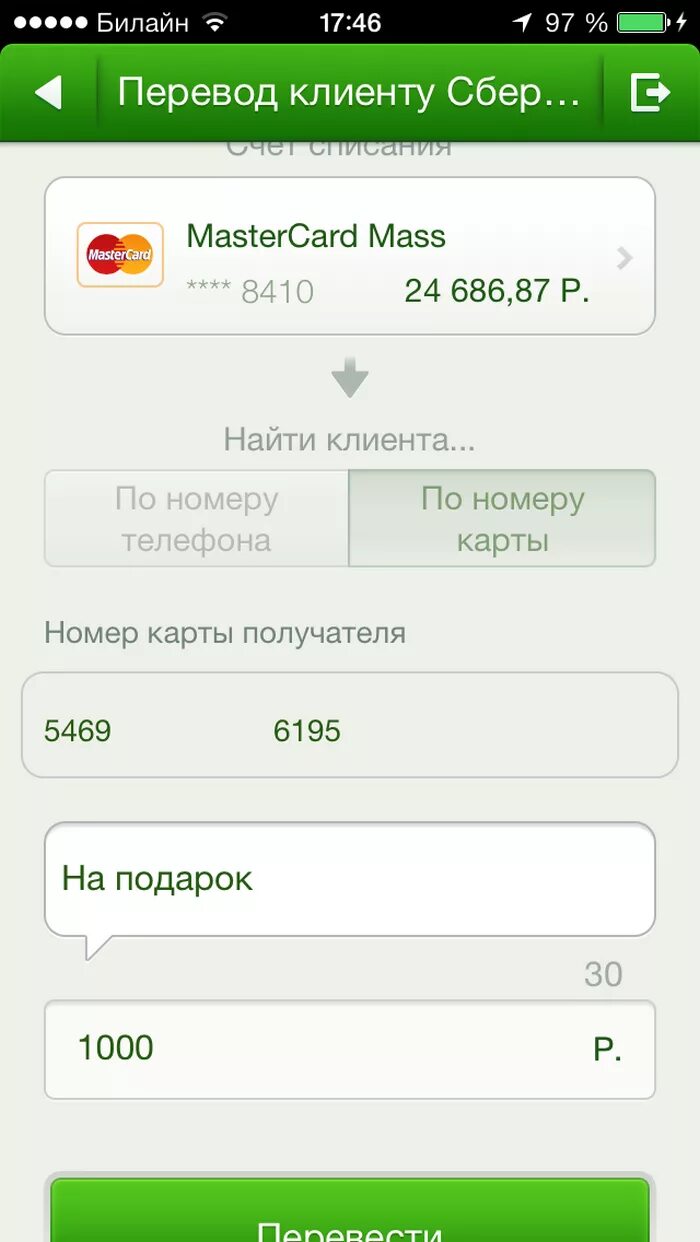The width and height of the screenshot is (700, 1242).
Task: Go back with the header arrow
Action: 48,93
